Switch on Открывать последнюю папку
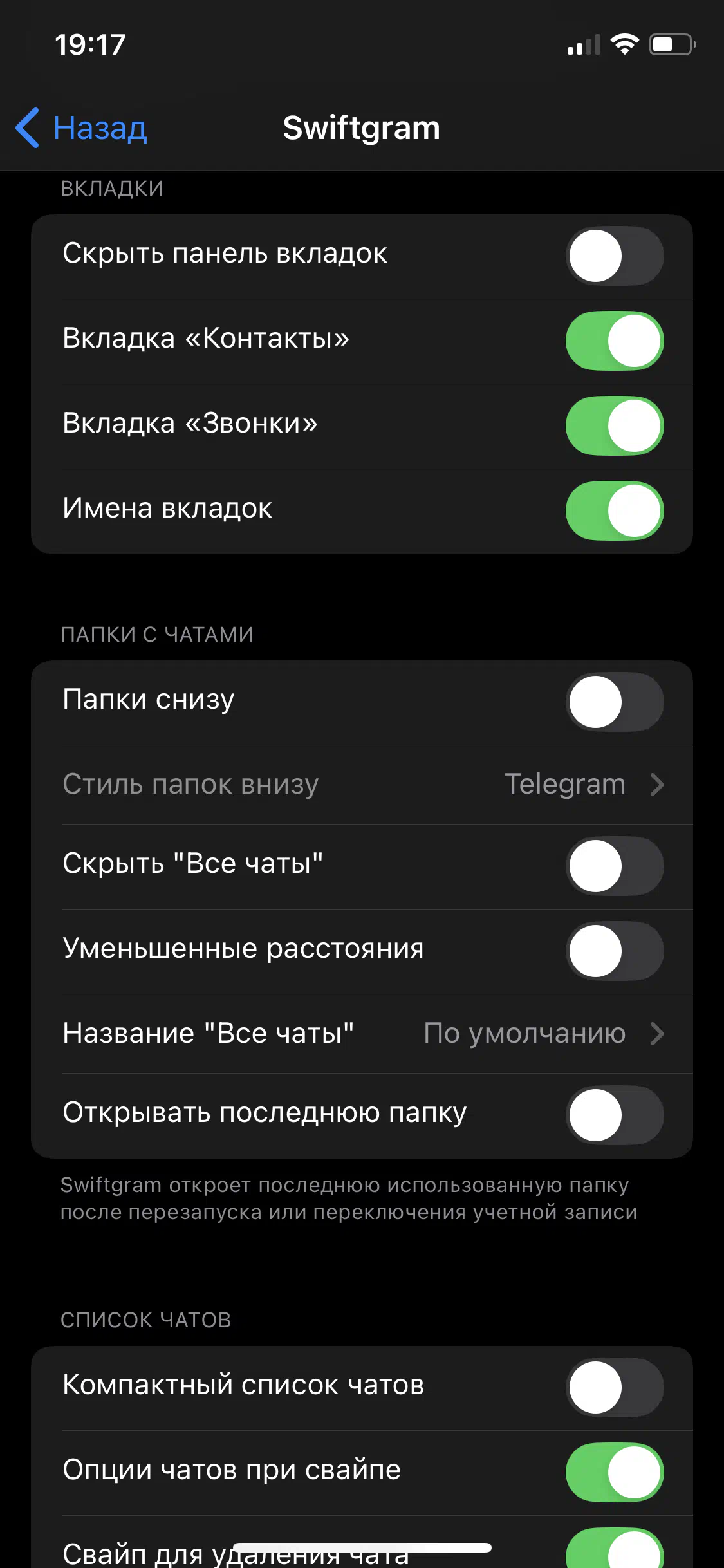The image size is (724, 1568). pyautogui.click(x=615, y=1115)
